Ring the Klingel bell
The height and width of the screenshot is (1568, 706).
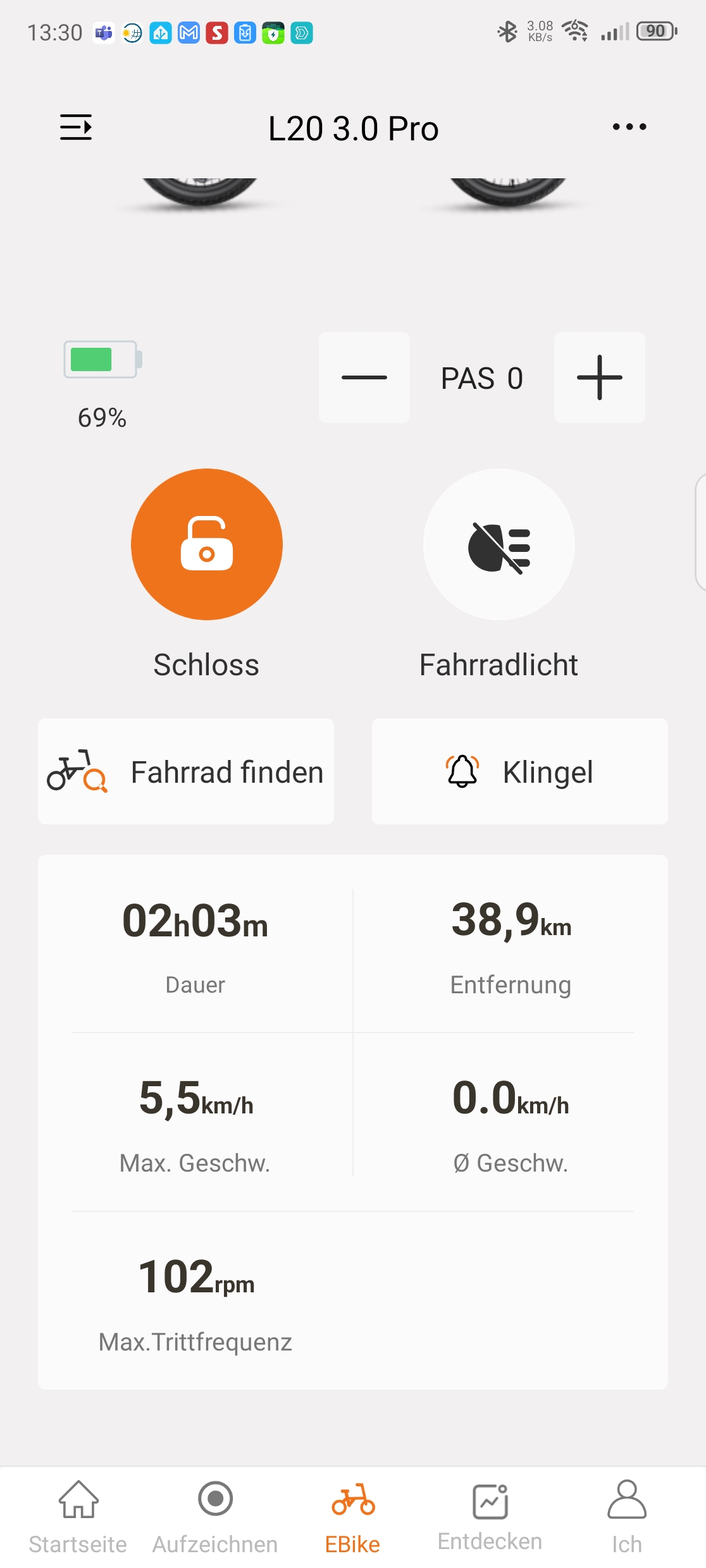pos(520,771)
